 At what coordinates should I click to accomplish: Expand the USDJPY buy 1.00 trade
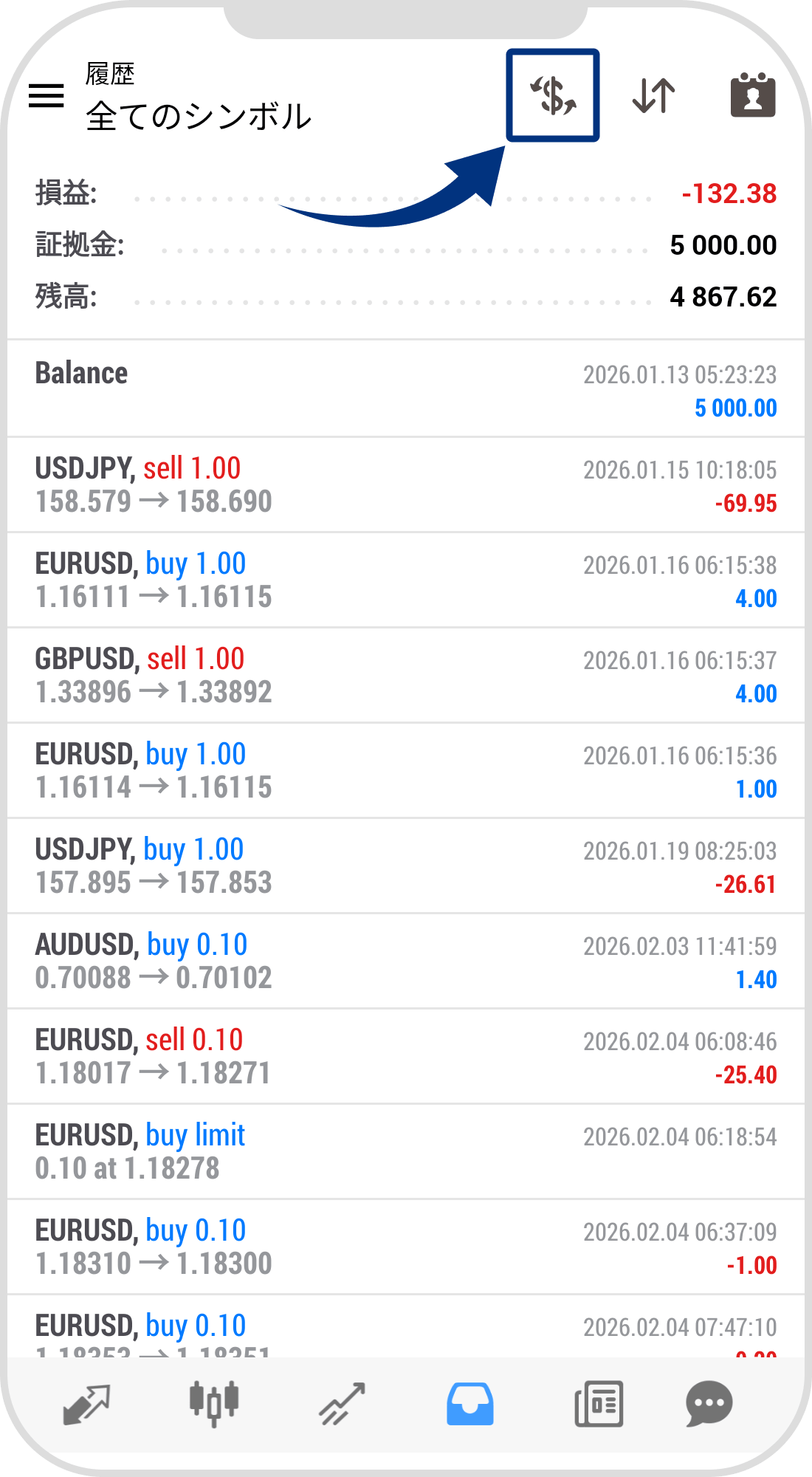(405, 866)
